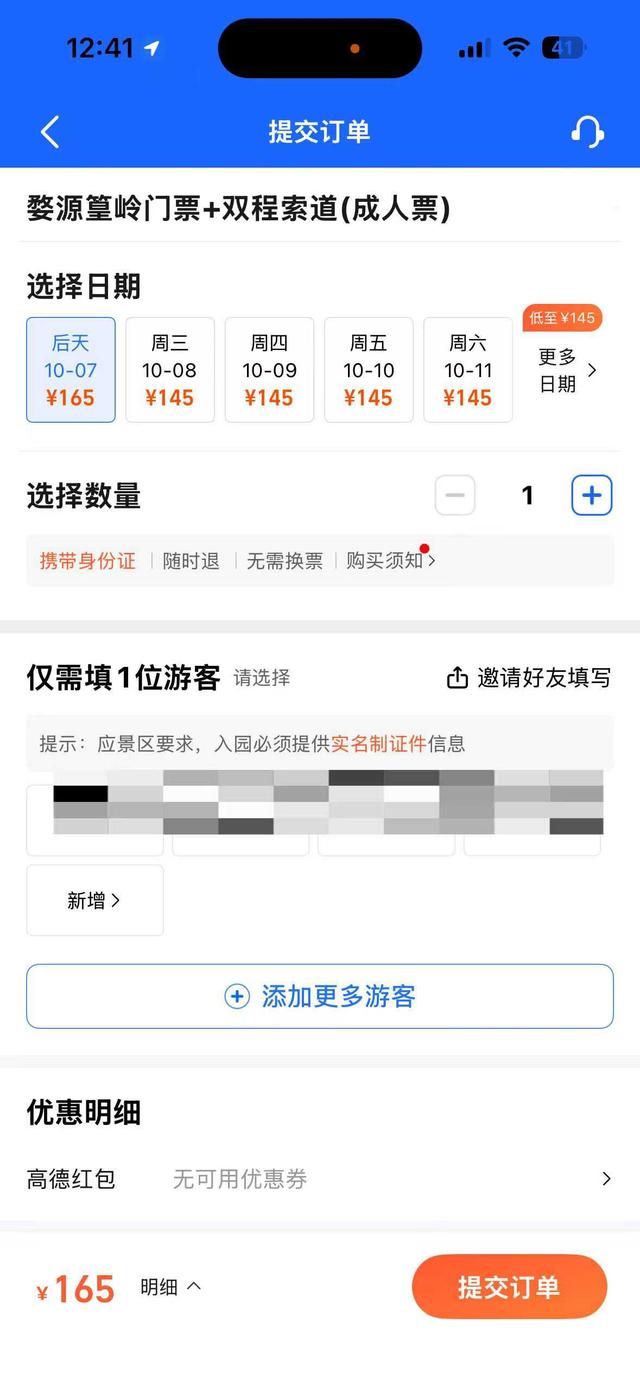Screen dimensions: 640x1387
Task: Tap 添加更多游客 button
Action: [320, 996]
